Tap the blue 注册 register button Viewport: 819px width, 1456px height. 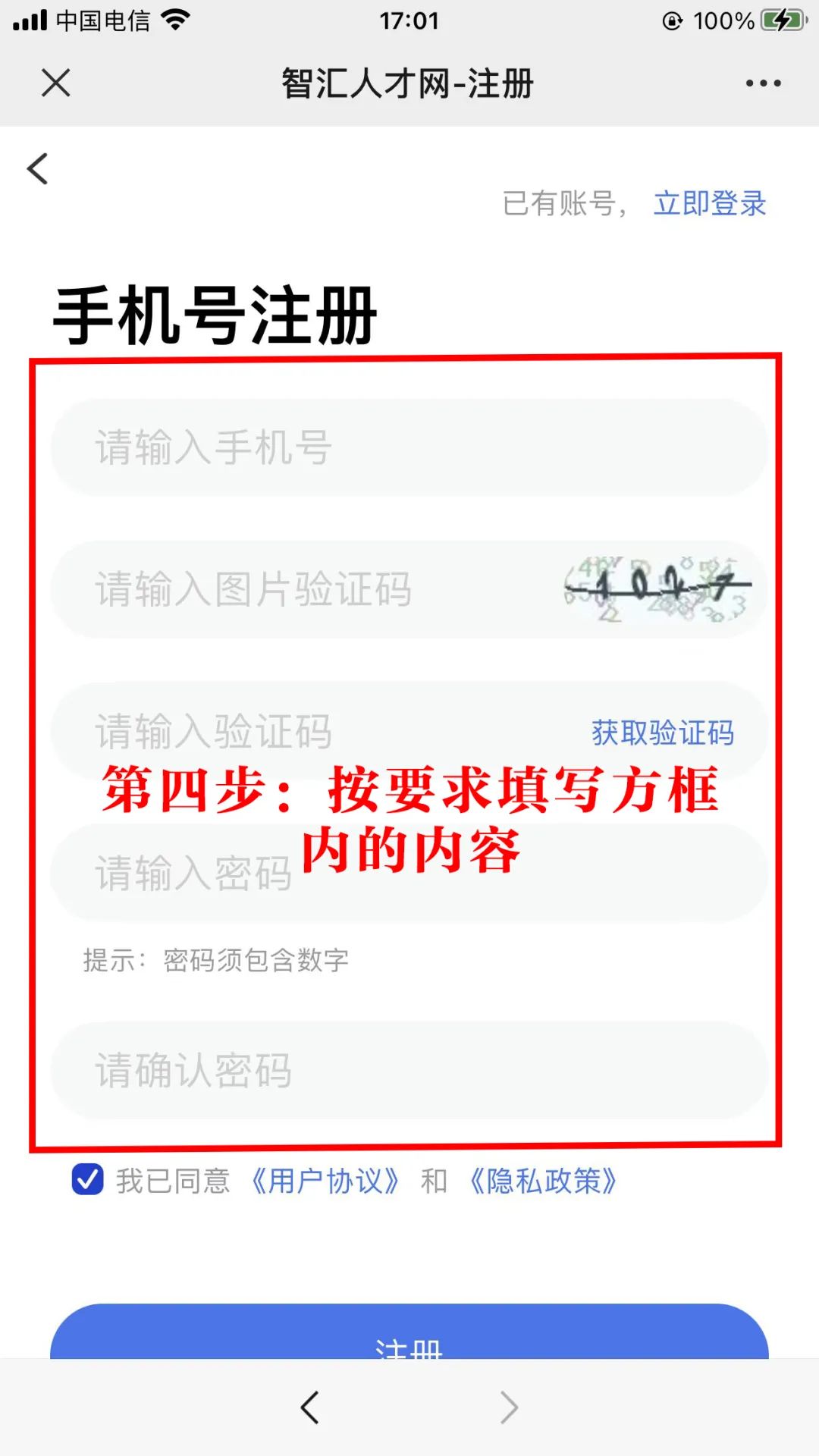coord(409,1332)
